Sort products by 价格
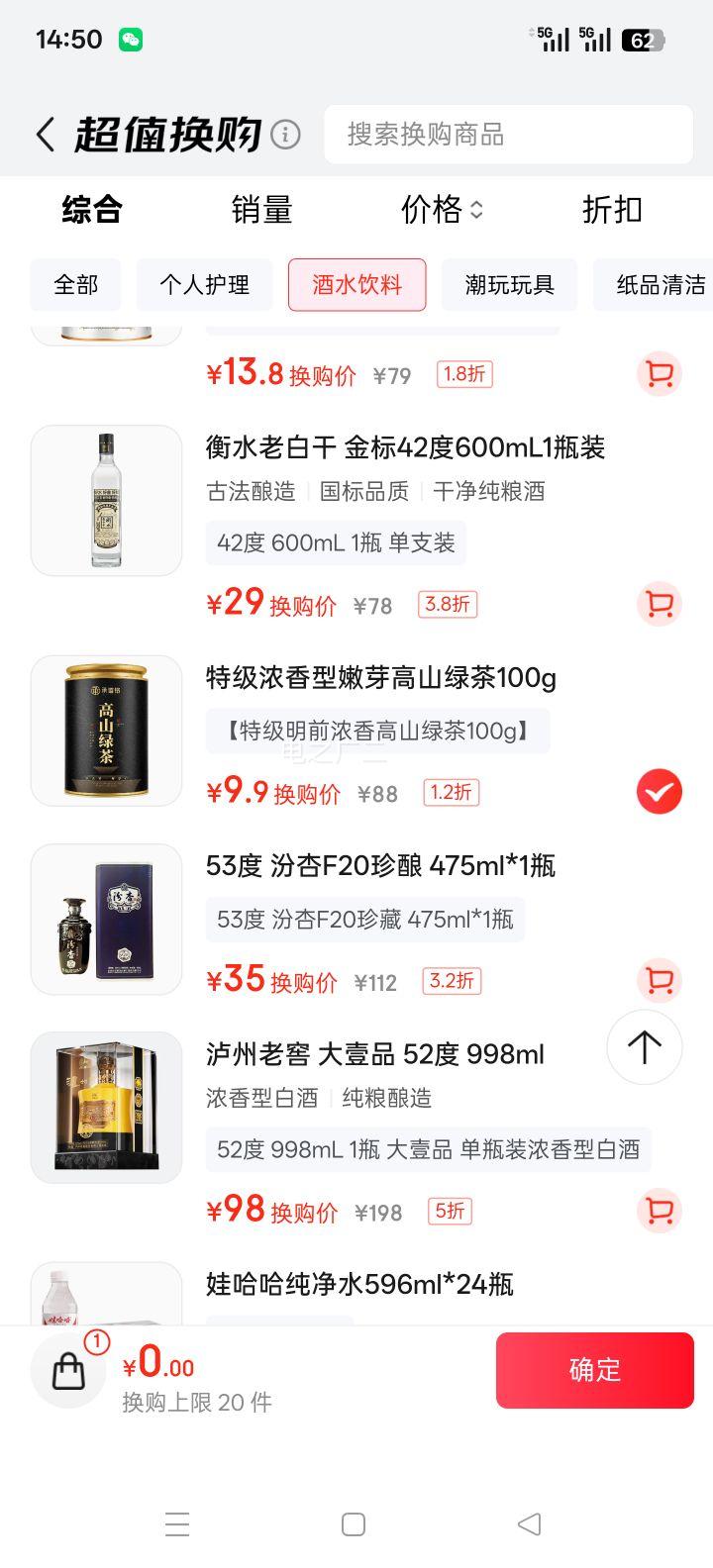The height and width of the screenshot is (1568, 713). pyautogui.click(x=442, y=210)
